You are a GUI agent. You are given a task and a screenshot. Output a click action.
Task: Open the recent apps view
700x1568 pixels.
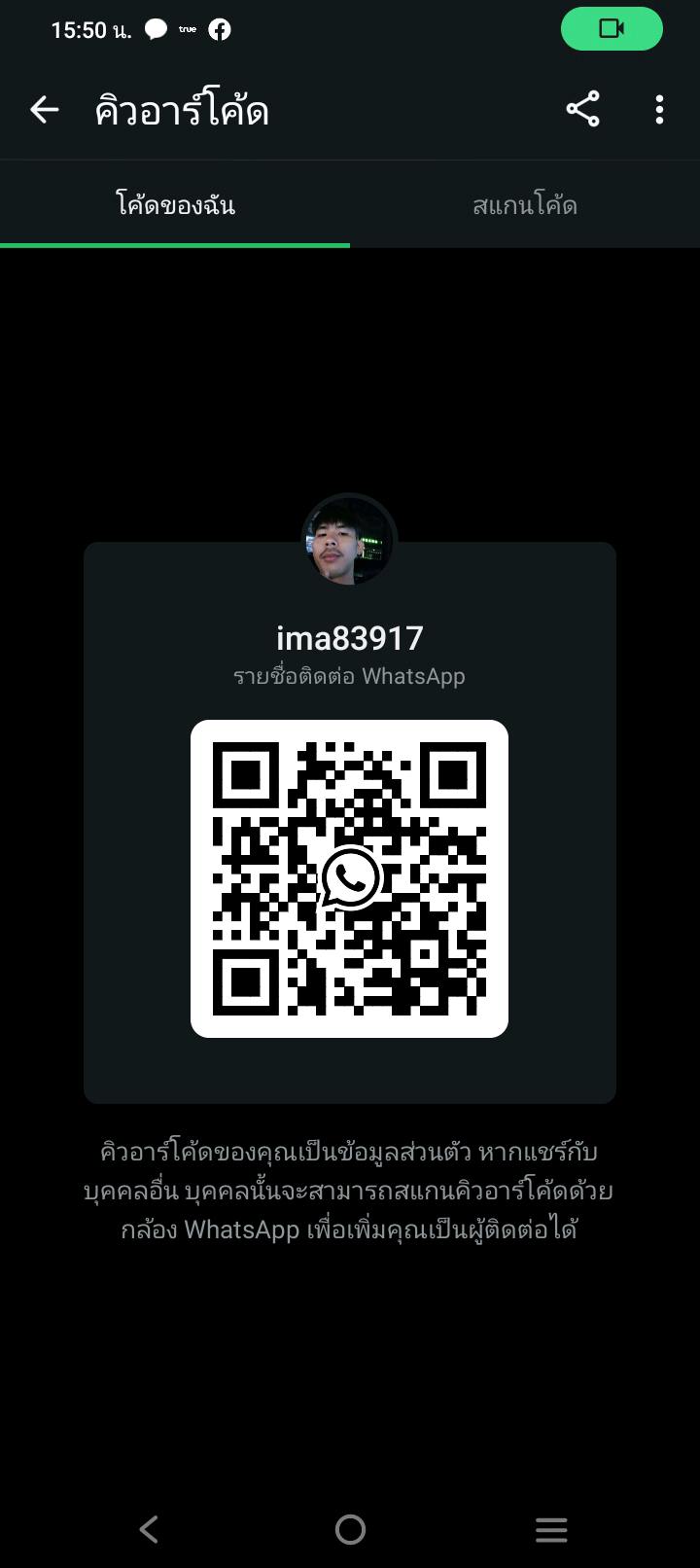[551, 1529]
